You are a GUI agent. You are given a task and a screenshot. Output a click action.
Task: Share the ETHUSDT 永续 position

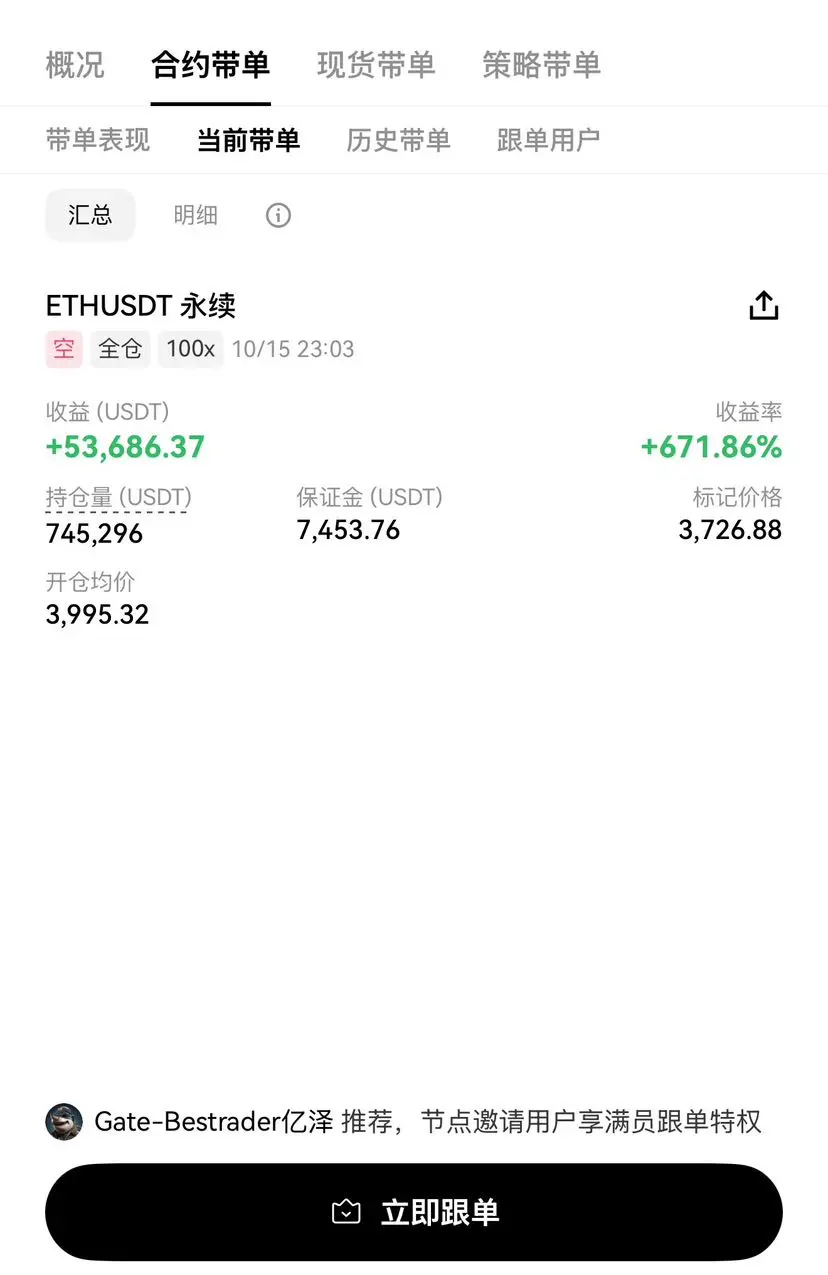click(763, 306)
